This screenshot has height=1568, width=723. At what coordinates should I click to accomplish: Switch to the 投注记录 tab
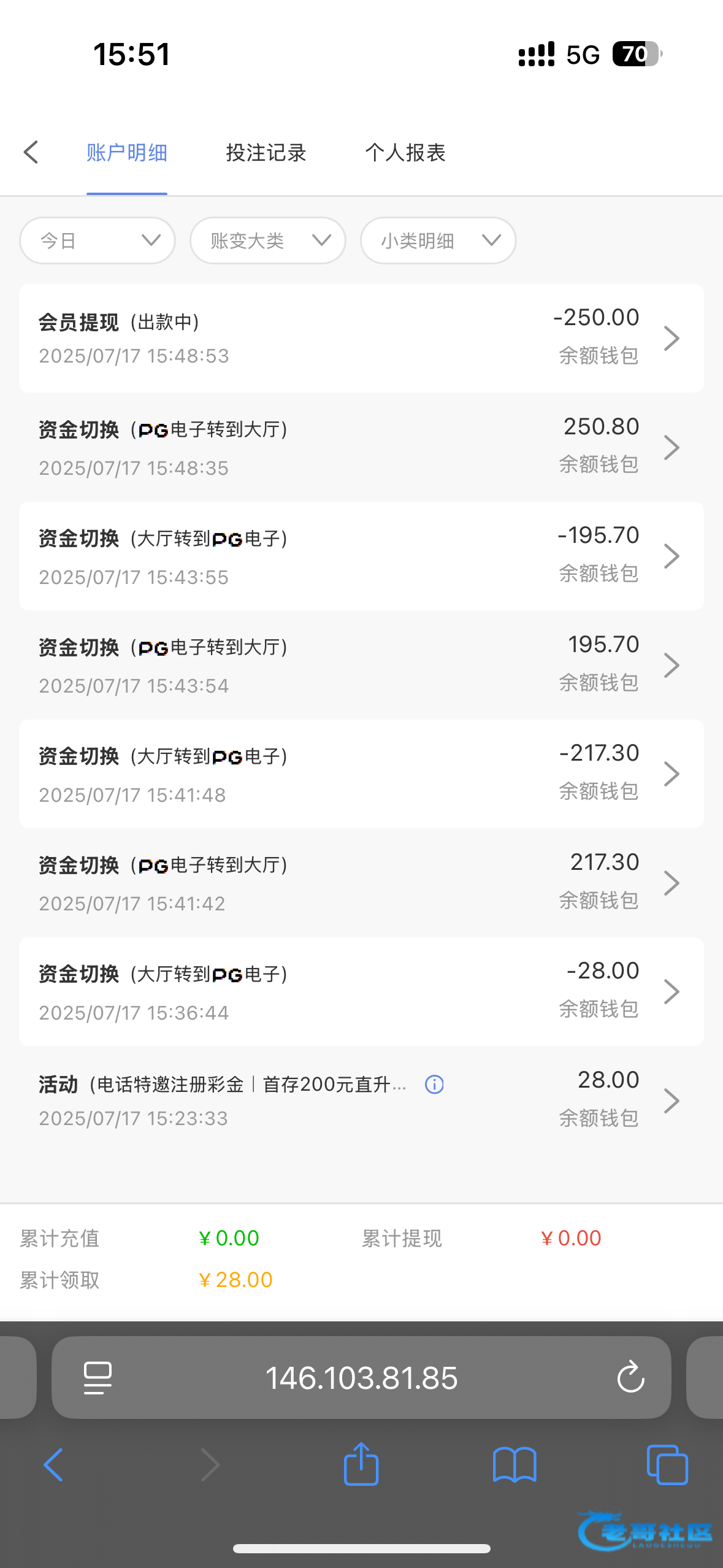pos(266,153)
